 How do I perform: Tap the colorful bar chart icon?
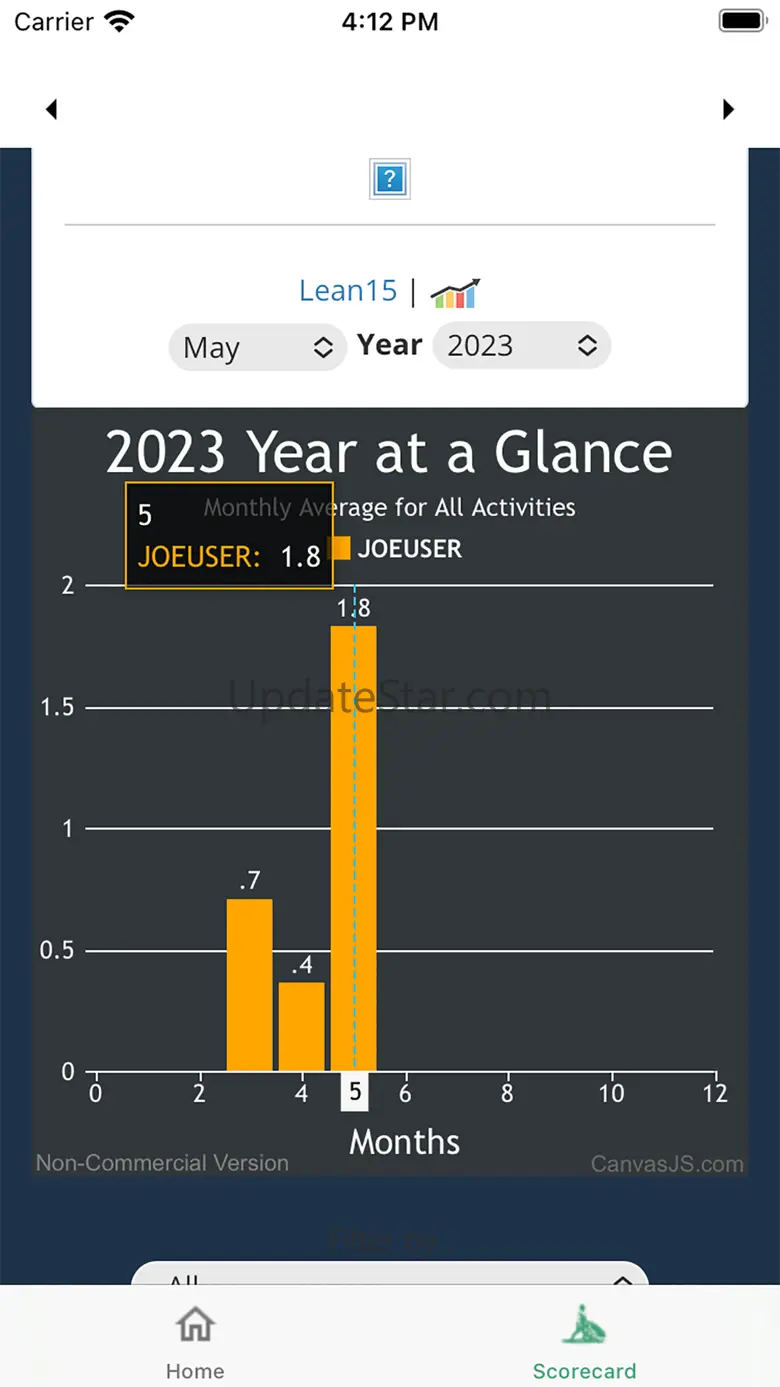click(455, 293)
